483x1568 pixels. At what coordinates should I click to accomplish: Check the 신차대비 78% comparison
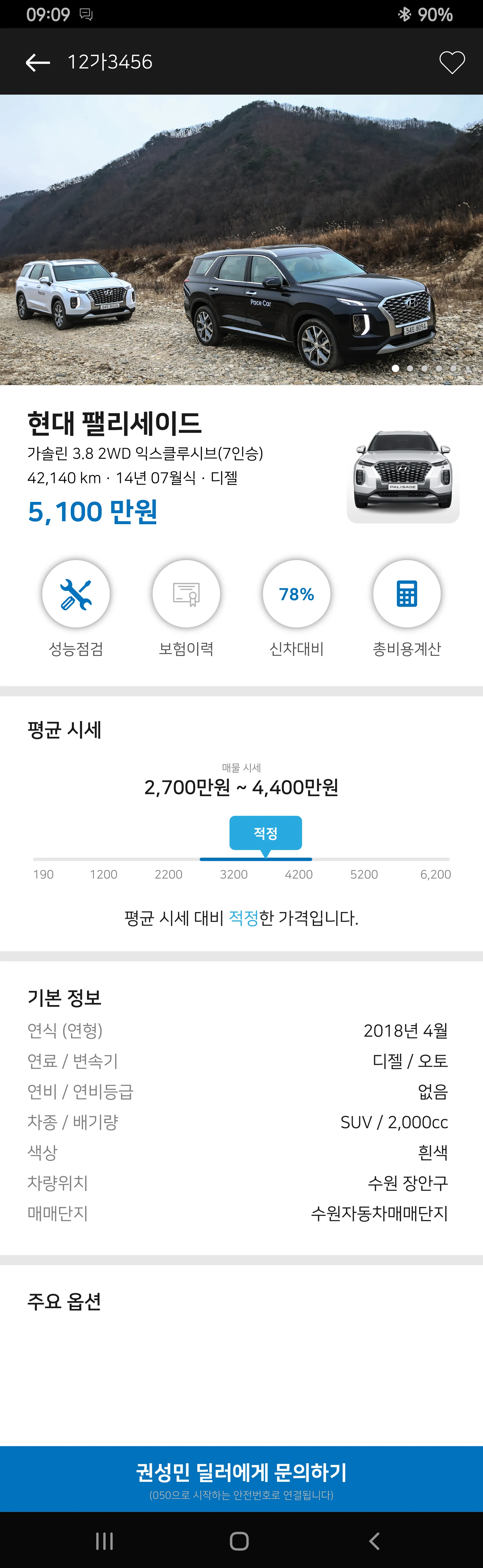click(x=297, y=594)
